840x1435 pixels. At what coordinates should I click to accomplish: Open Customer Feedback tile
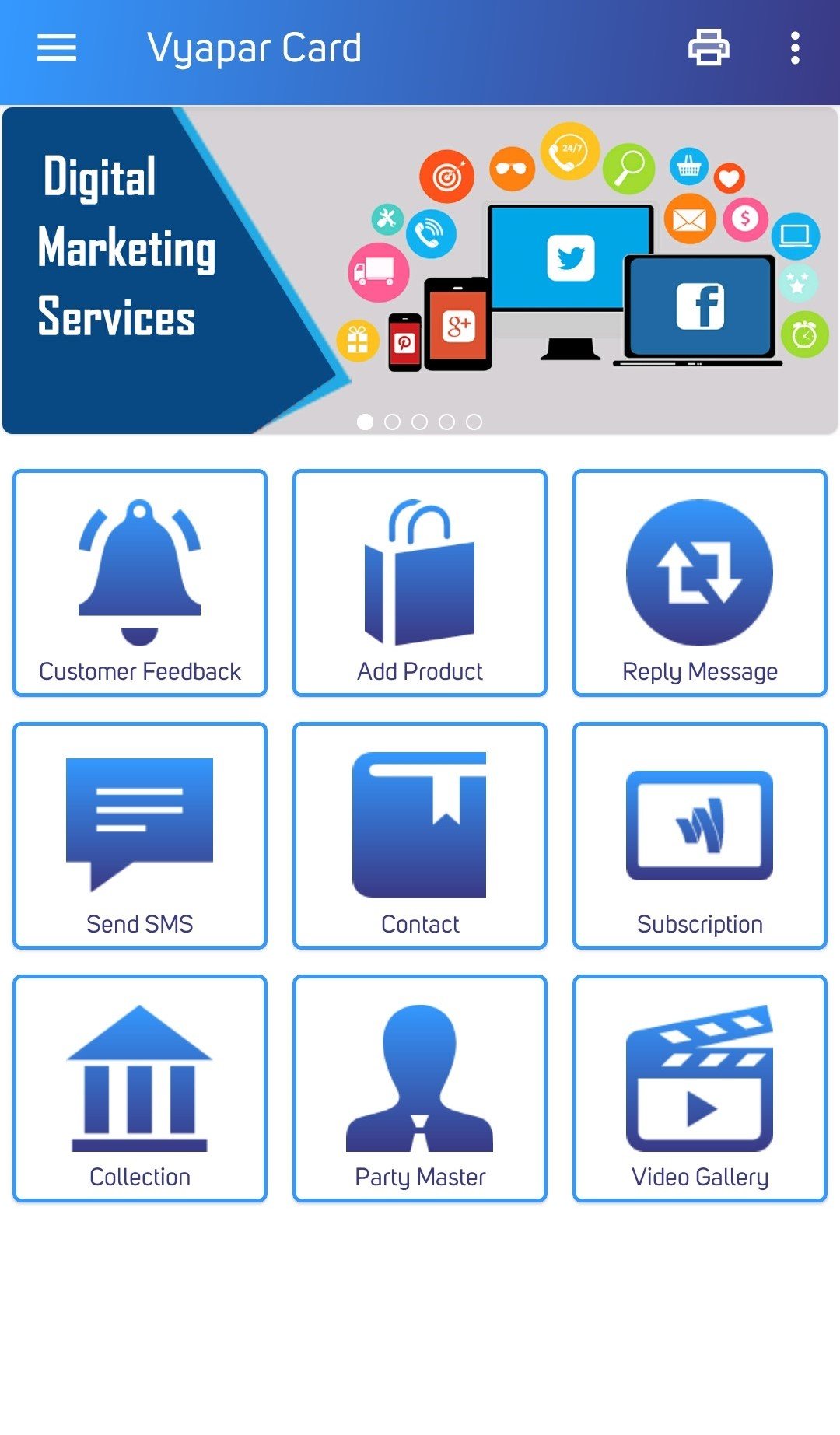click(x=140, y=583)
